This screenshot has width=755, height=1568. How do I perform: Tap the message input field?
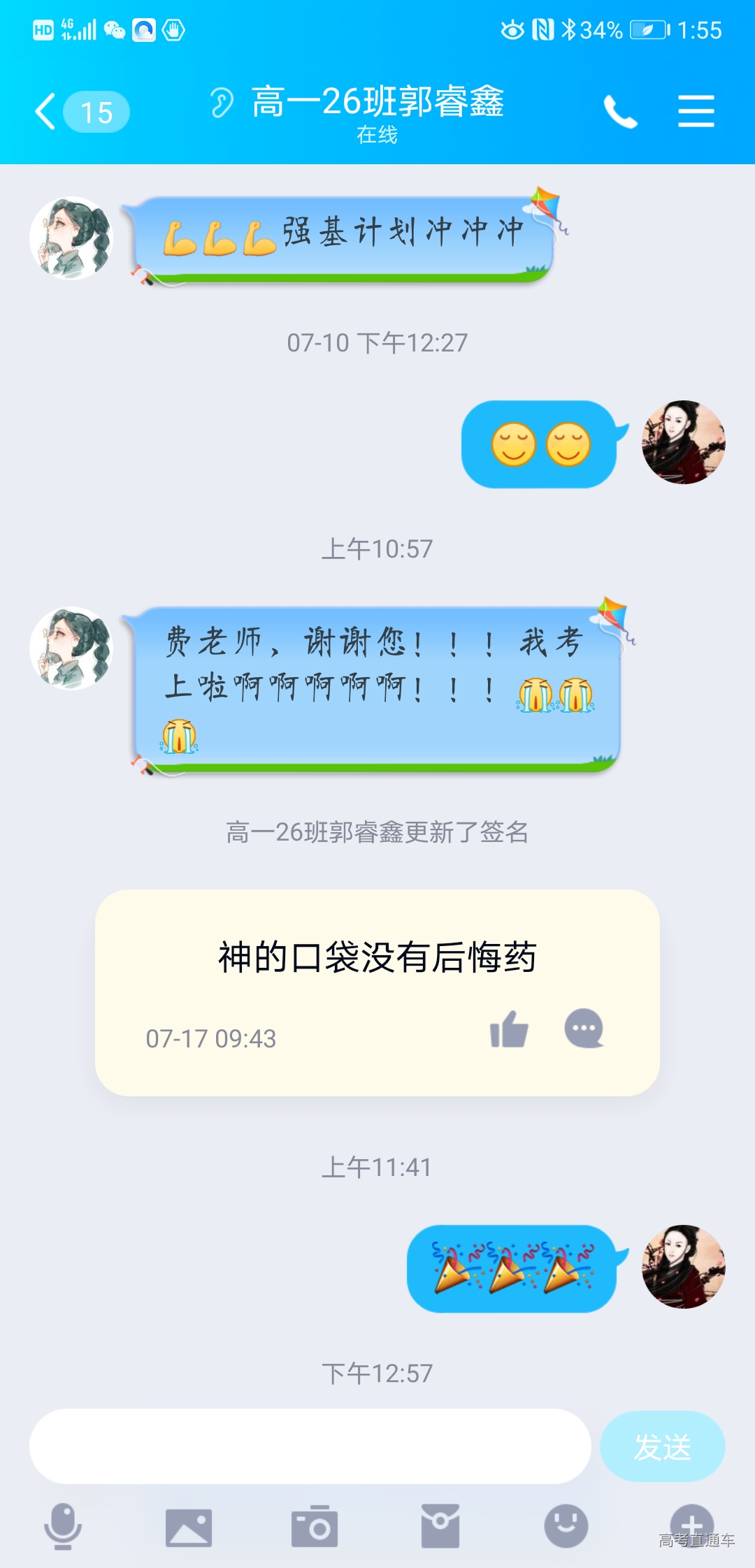tap(310, 1446)
